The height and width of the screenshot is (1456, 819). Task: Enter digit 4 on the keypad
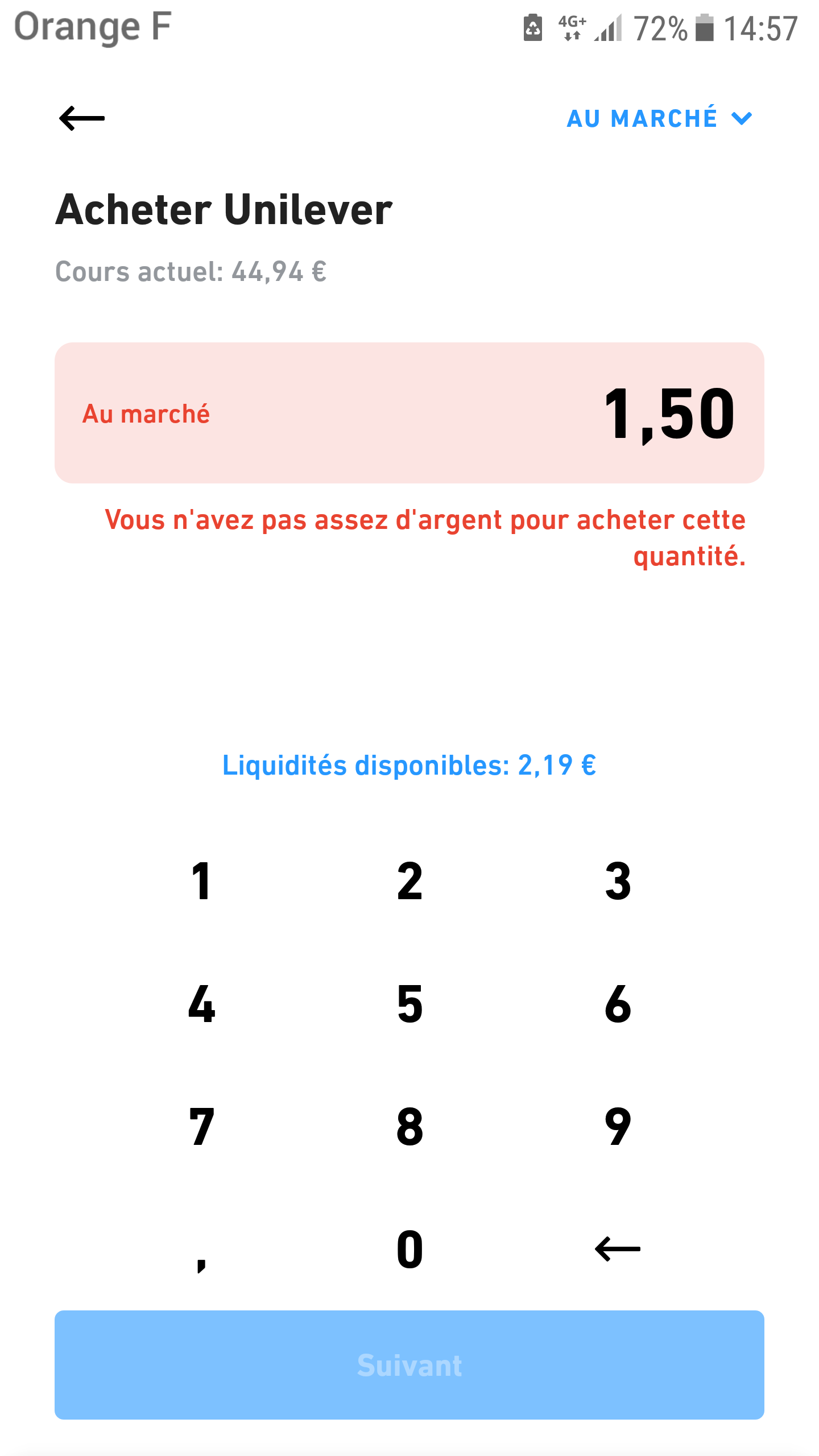point(202,1004)
